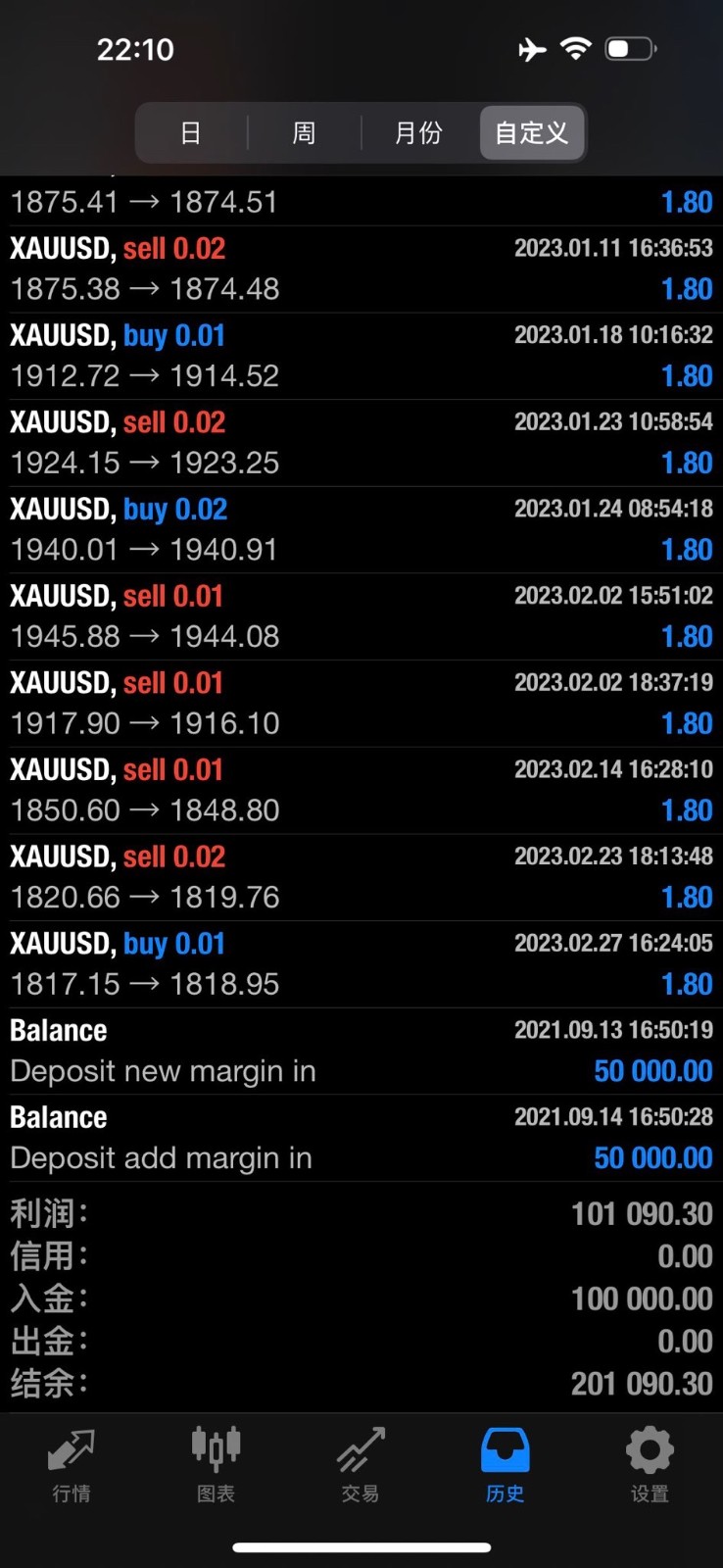The width and height of the screenshot is (723, 1568).
Task: View the XAUUSD buy trade from 2023.02.27
Action: (361, 964)
